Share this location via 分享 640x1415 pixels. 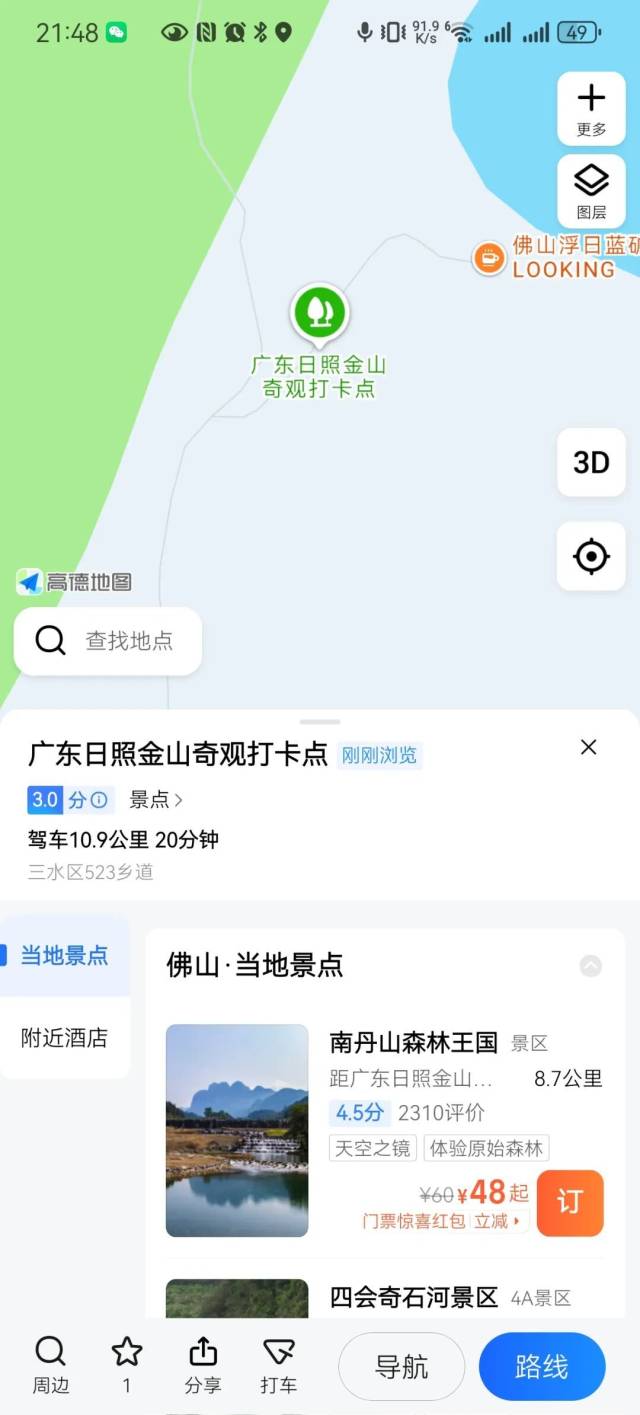pos(203,1365)
